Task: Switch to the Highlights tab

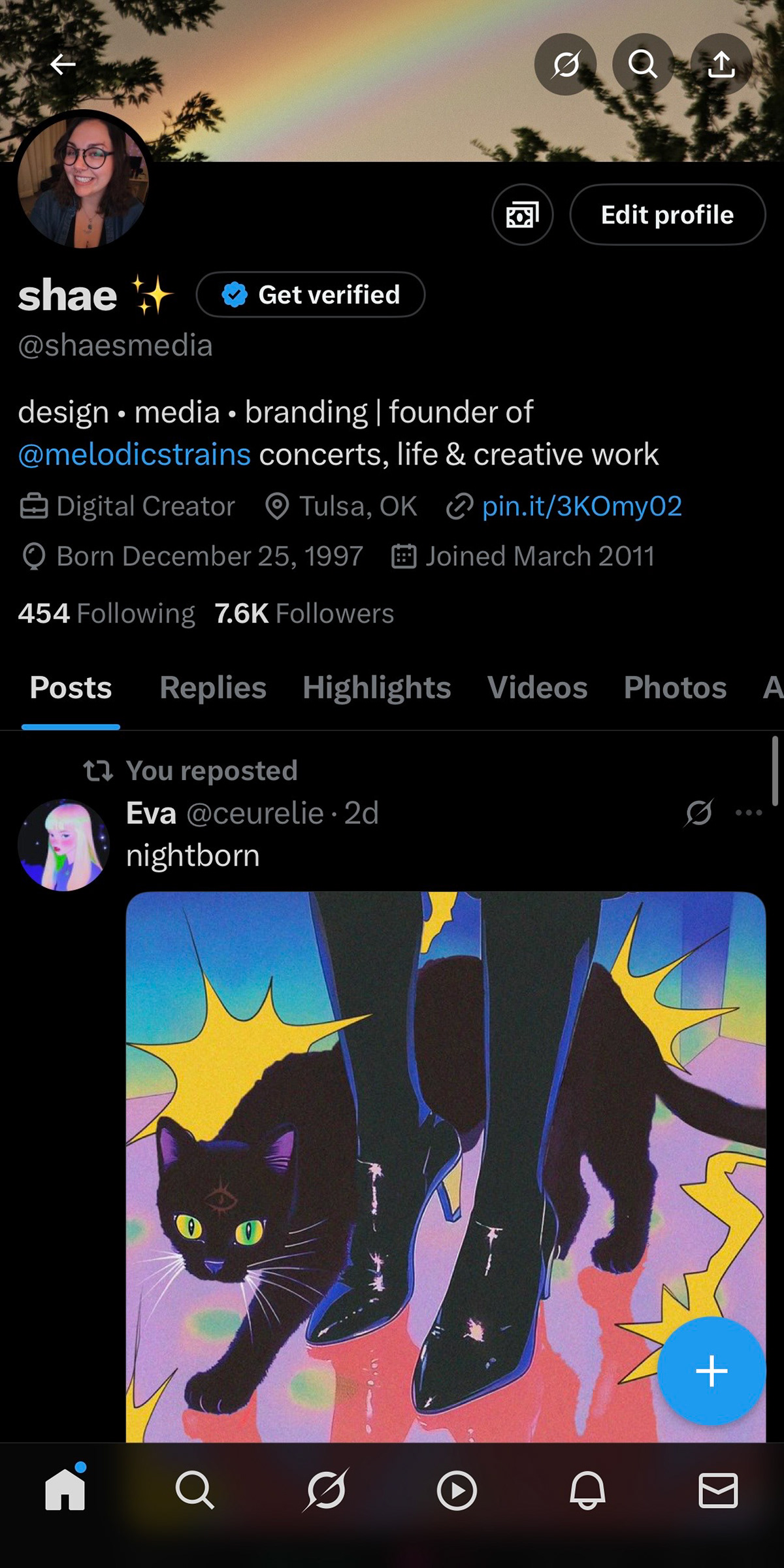Action: tap(376, 688)
